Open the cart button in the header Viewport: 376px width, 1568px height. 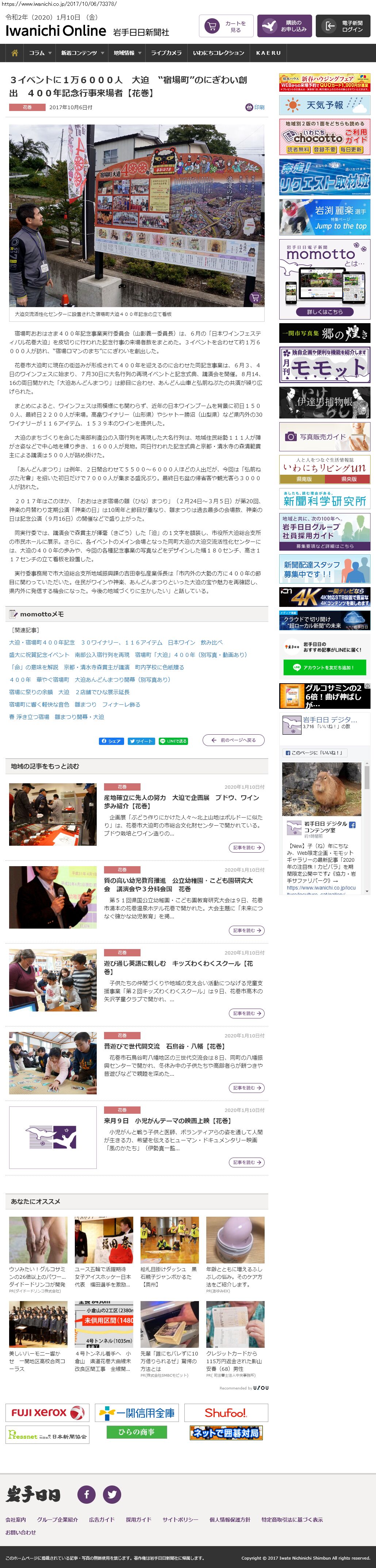[226, 26]
